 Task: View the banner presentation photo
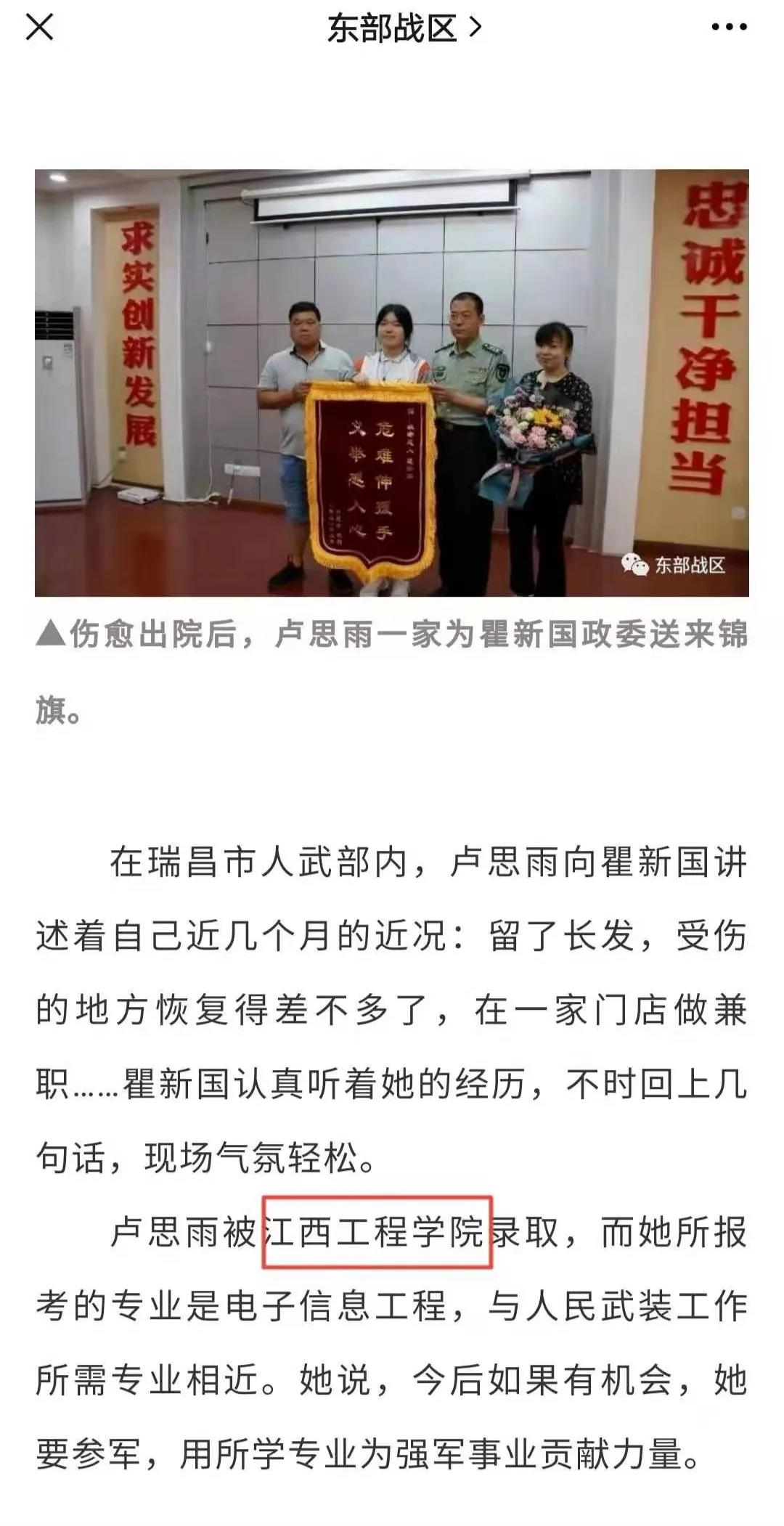[392, 383]
